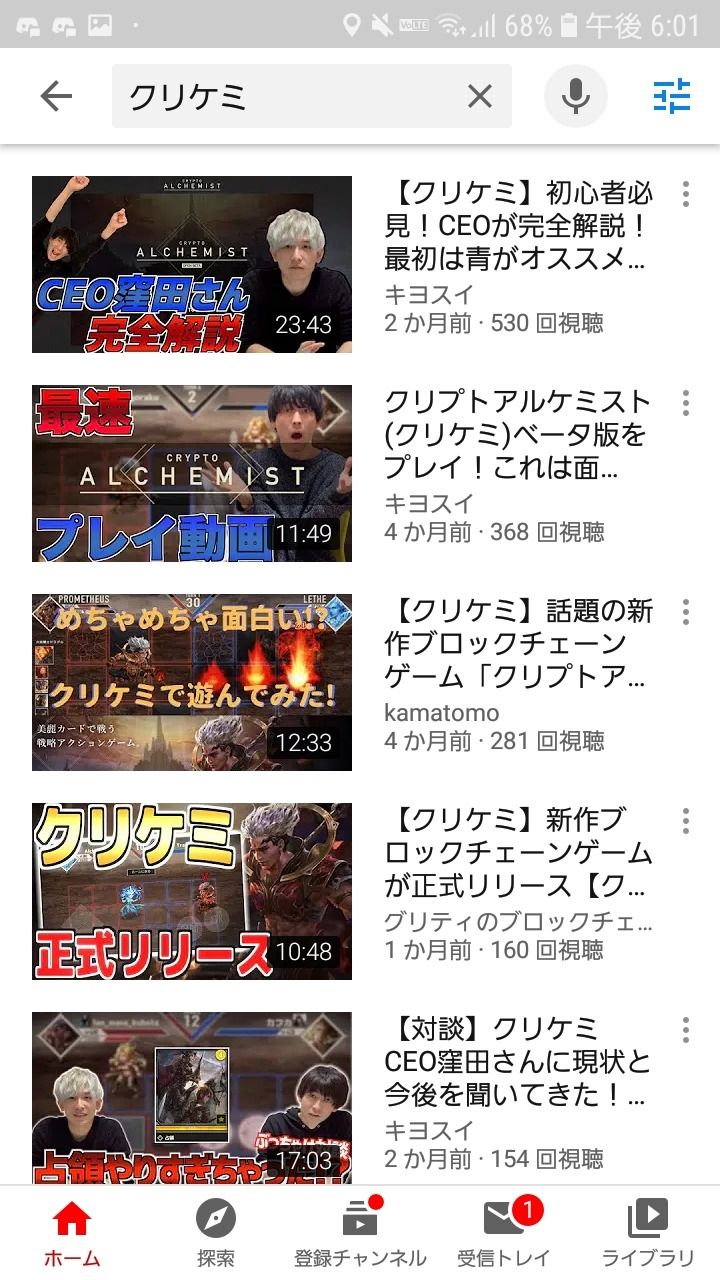The height and width of the screenshot is (1280, 720).
Task: Go back from search results
Action: (x=56, y=96)
